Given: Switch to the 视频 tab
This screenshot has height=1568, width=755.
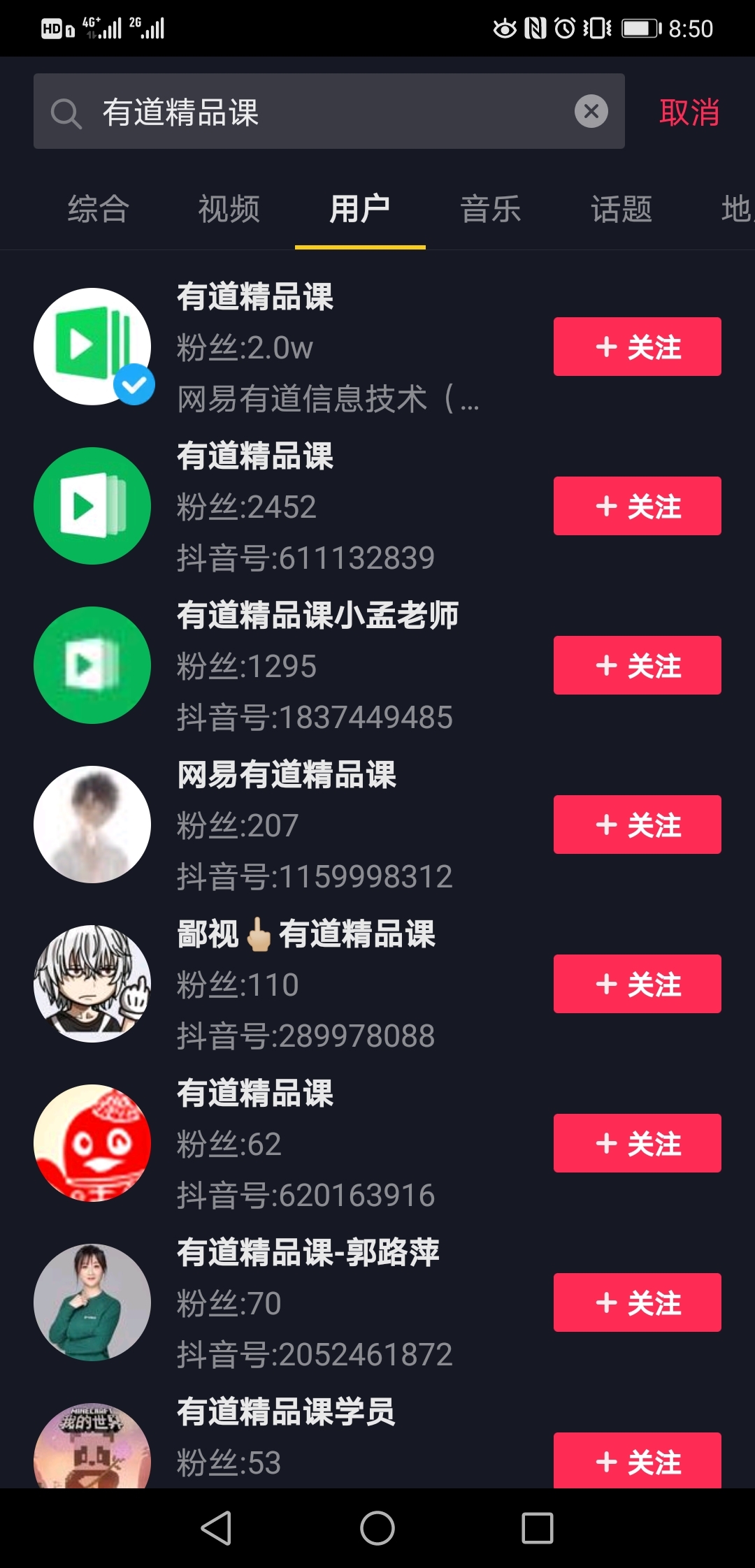Looking at the screenshot, I should (x=229, y=209).
